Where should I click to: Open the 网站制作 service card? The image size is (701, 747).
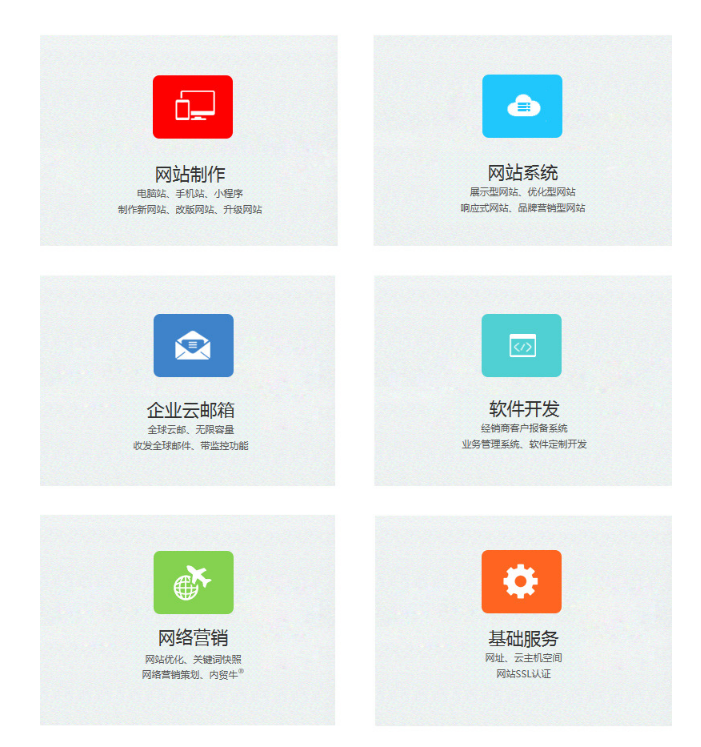[189, 141]
